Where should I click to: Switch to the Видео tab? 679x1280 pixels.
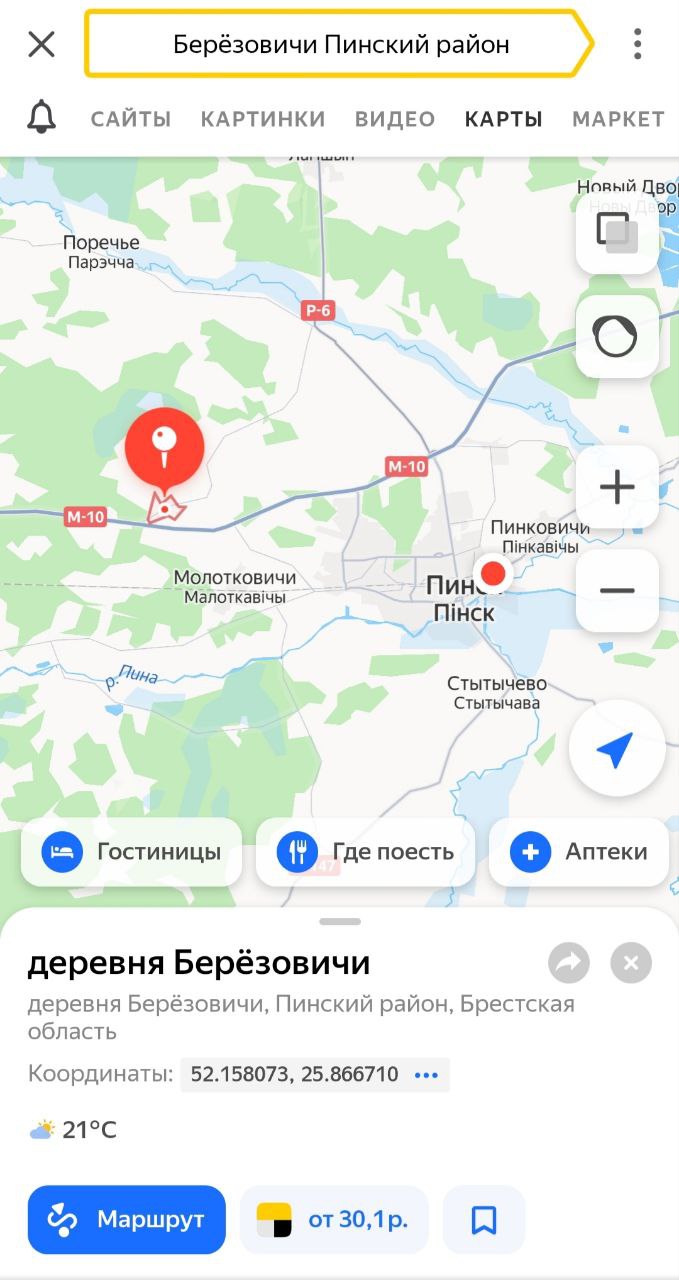(x=395, y=119)
